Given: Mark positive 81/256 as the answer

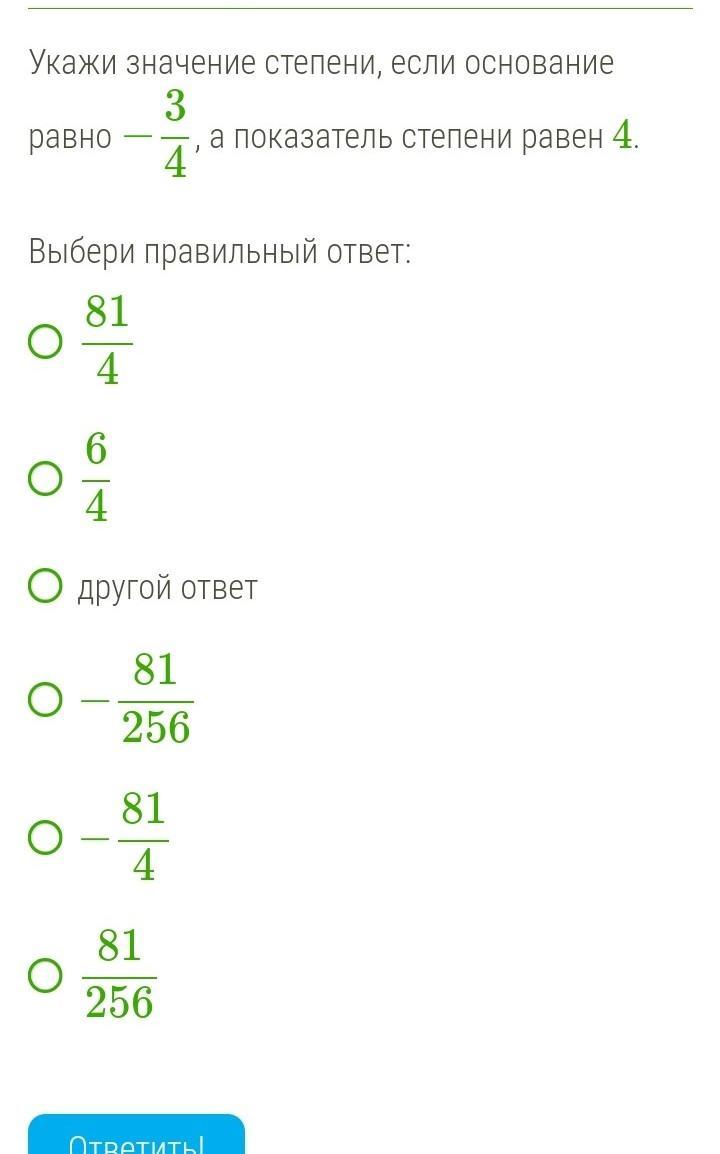Looking at the screenshot, I should 46,975.
